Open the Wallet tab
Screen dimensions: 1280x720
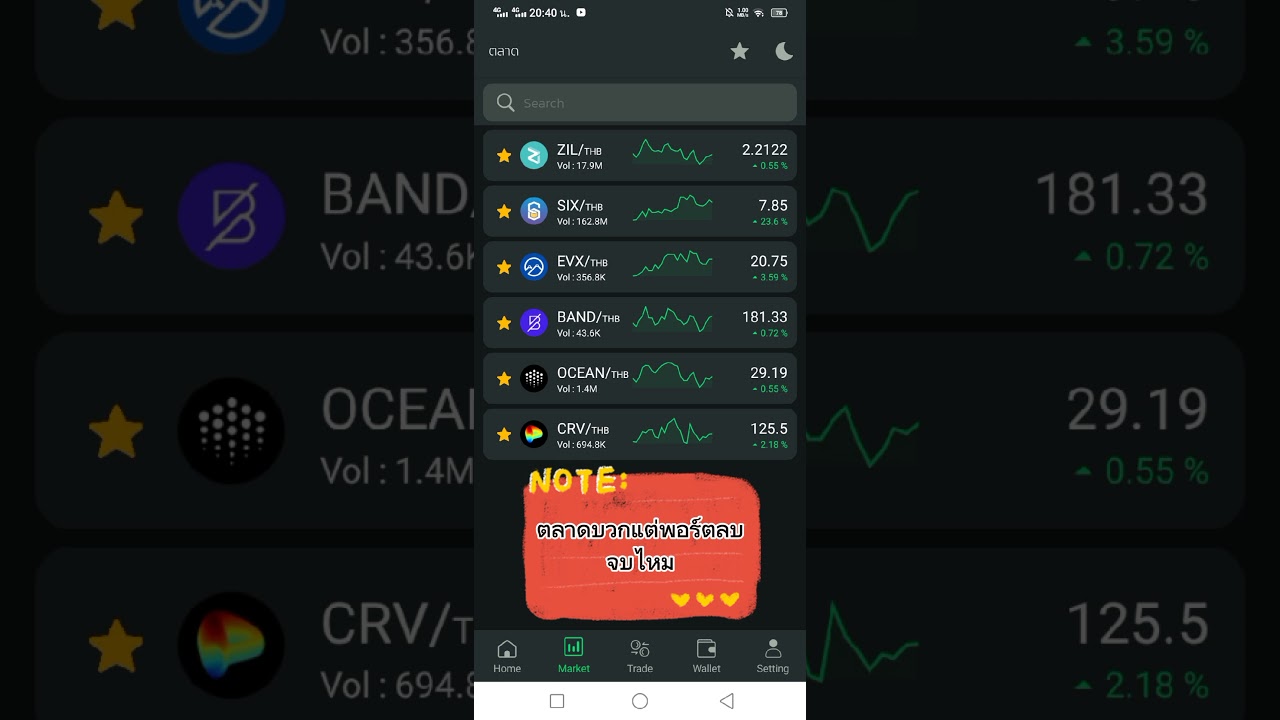706,656
